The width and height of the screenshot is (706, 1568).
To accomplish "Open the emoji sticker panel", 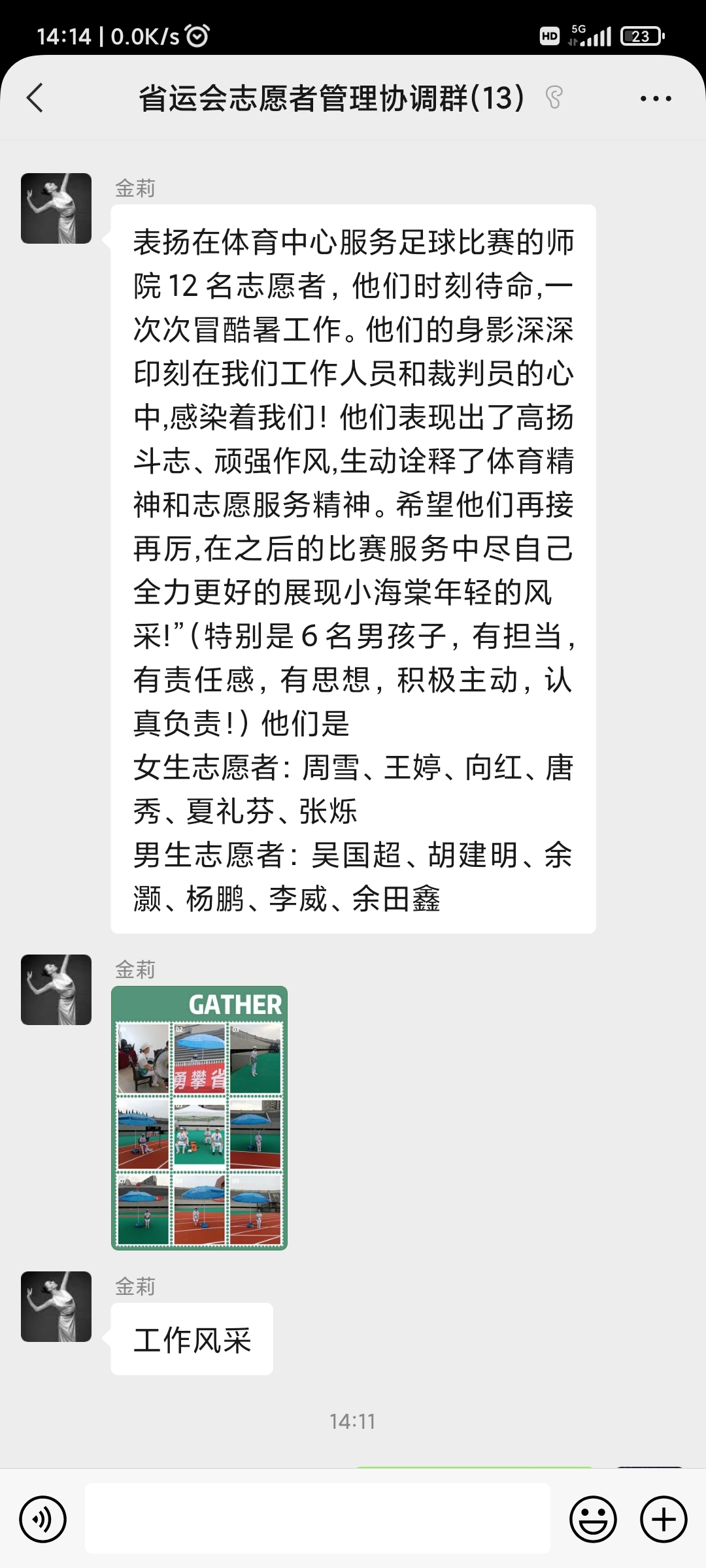I will (593, 1519).
